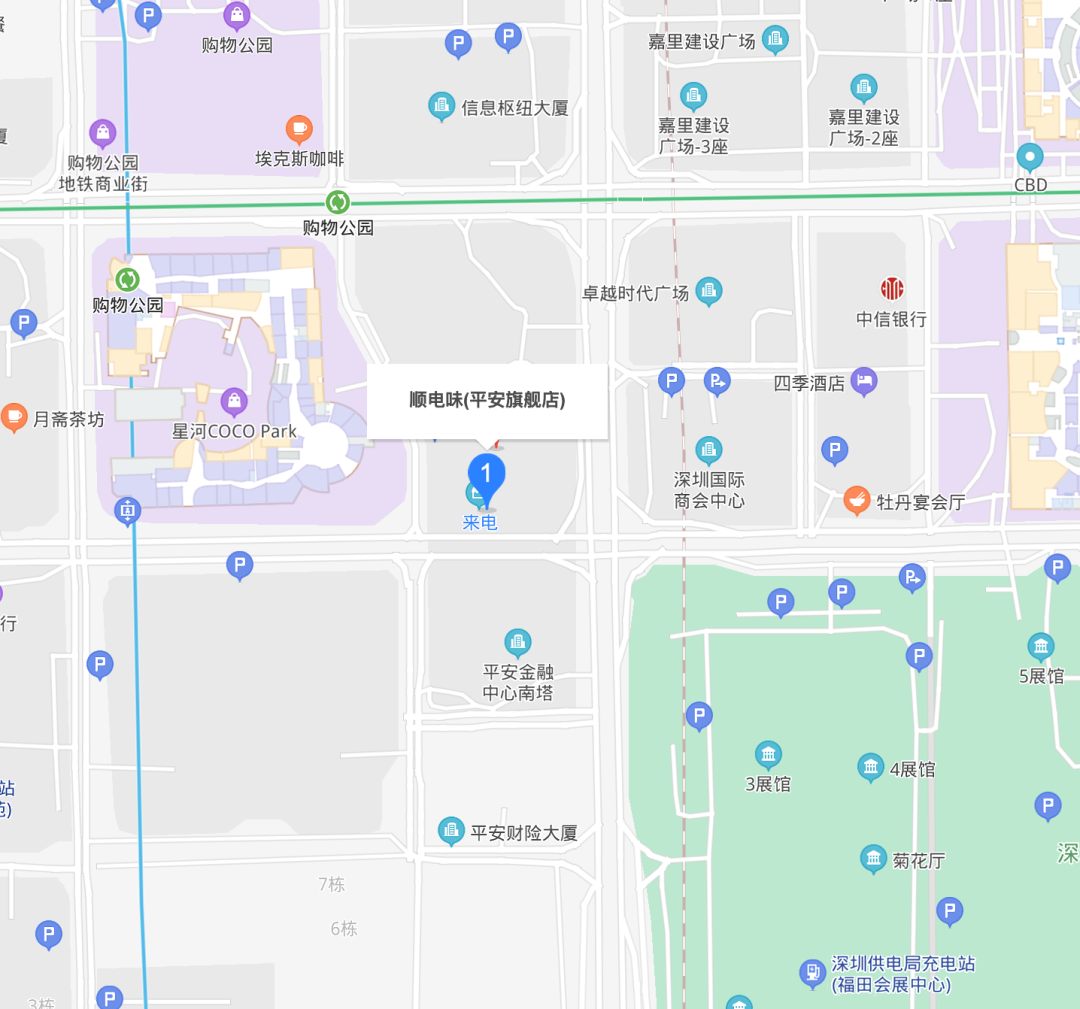Viewport: 1080px width, 1009px height.
Task: Select the 平安财险大厦 building marker
Action: [452, 830]
